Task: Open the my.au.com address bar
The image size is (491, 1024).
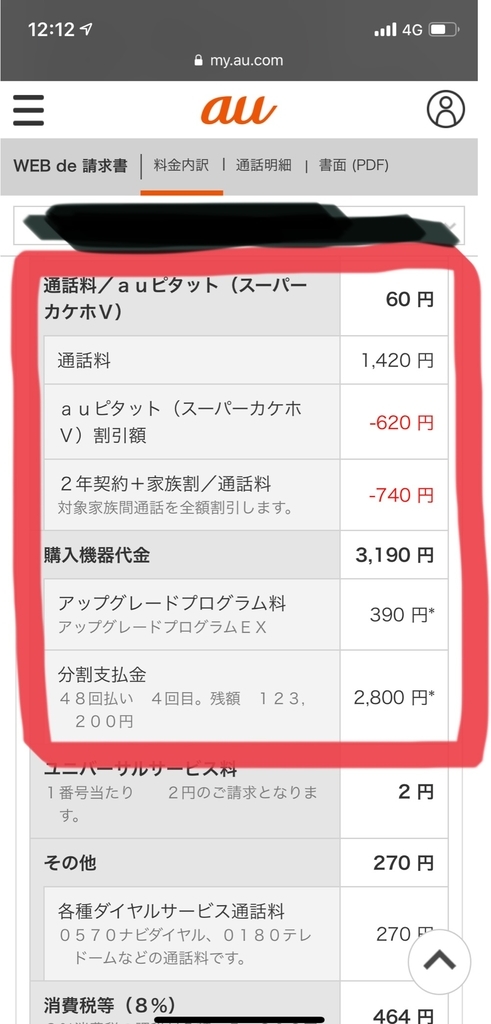Action: tap(239, 60)
